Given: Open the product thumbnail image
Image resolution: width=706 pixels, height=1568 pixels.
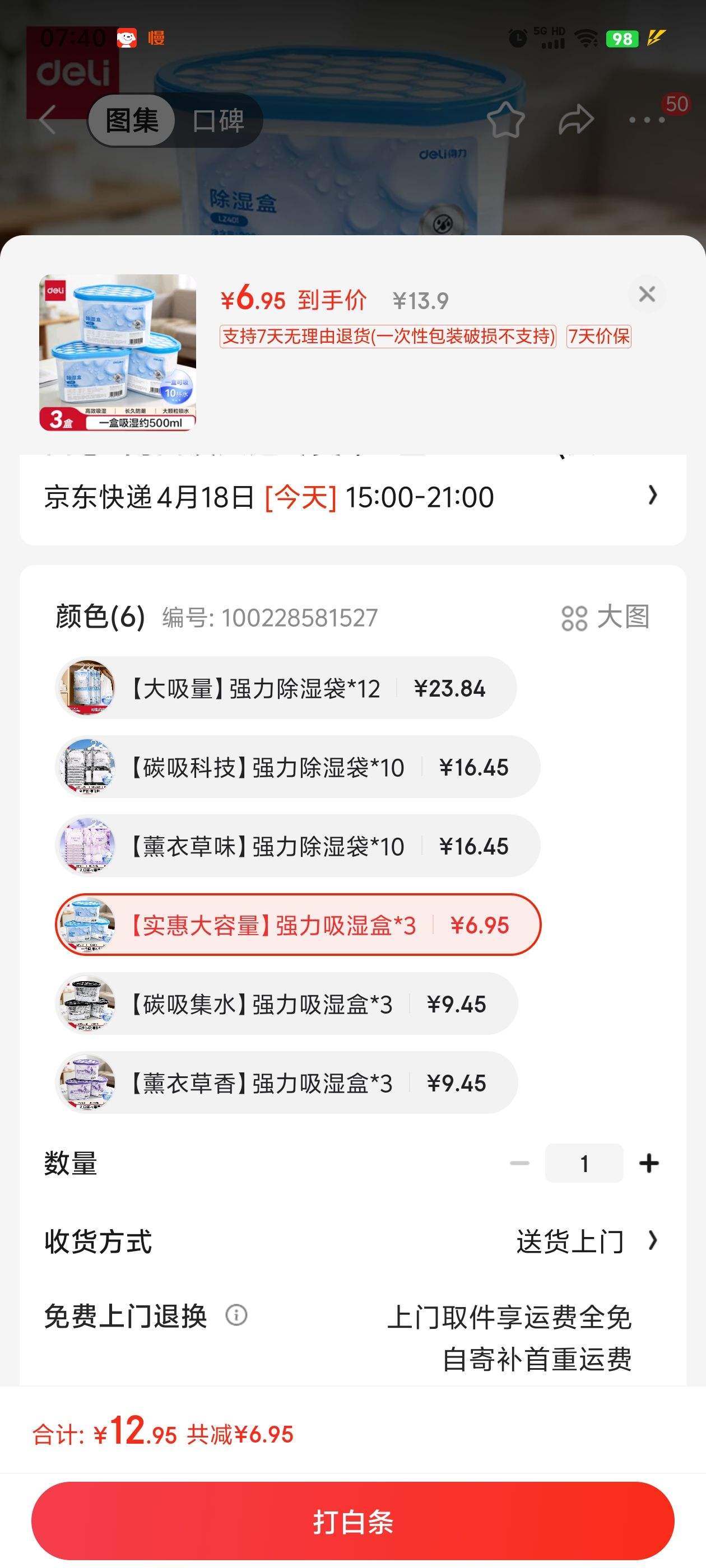Looking at the screenshot, I should coord(118,352).
